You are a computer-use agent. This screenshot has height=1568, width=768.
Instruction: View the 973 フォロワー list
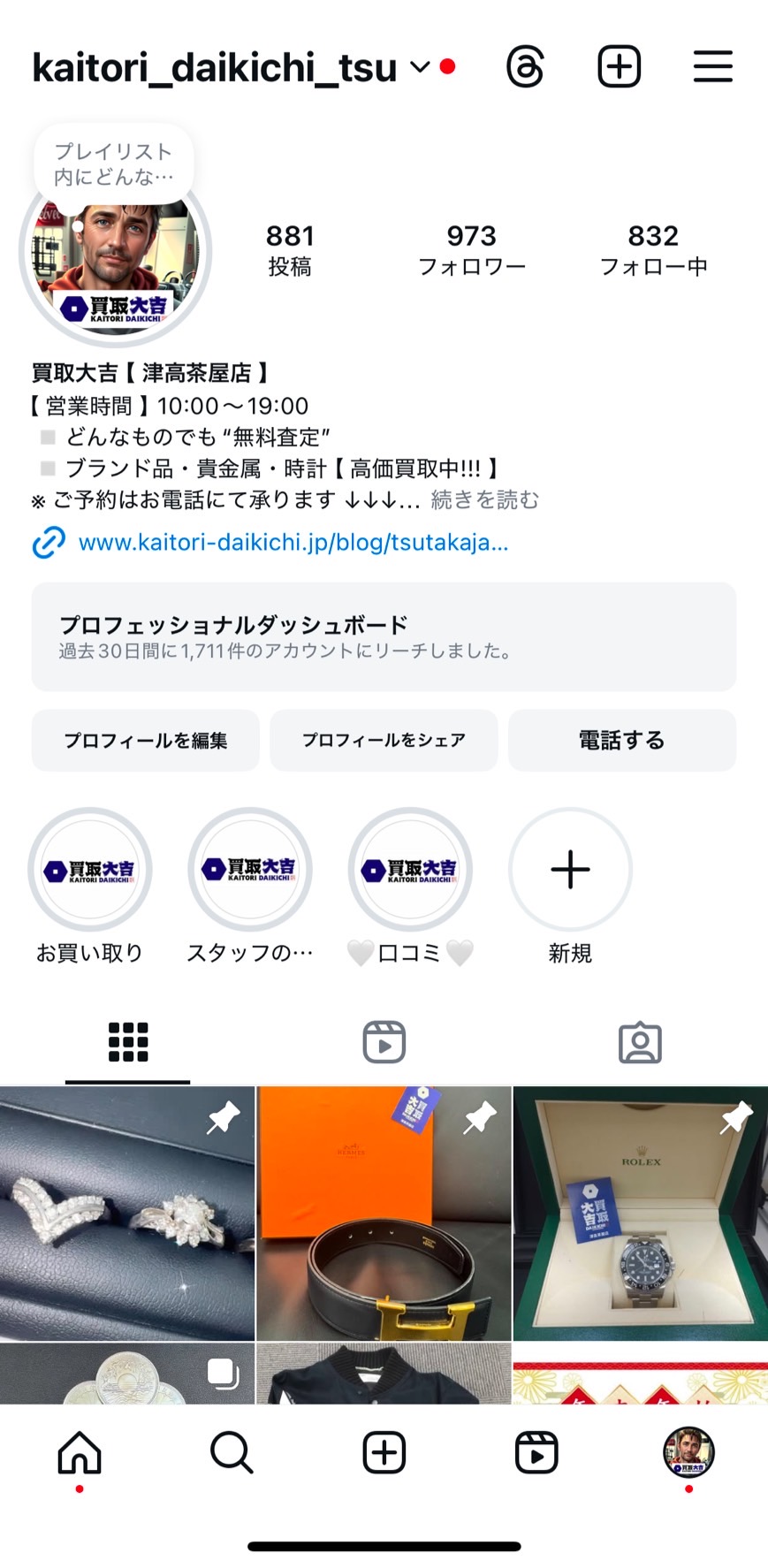pos(471,249)
